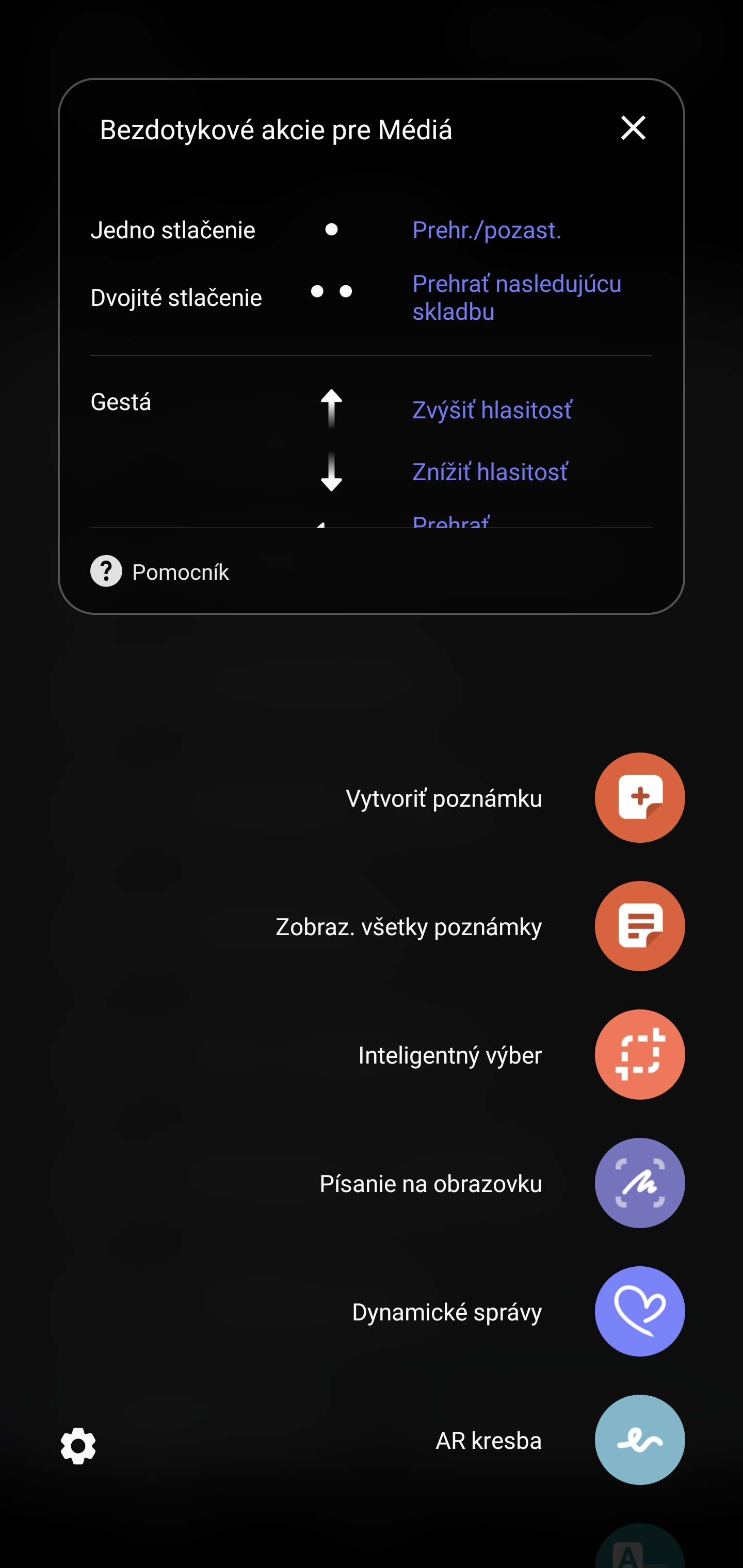Select the Zvýšiť hlasitosť gesture action
Viewport: 743px width, 1568px height.
point(492,410)
